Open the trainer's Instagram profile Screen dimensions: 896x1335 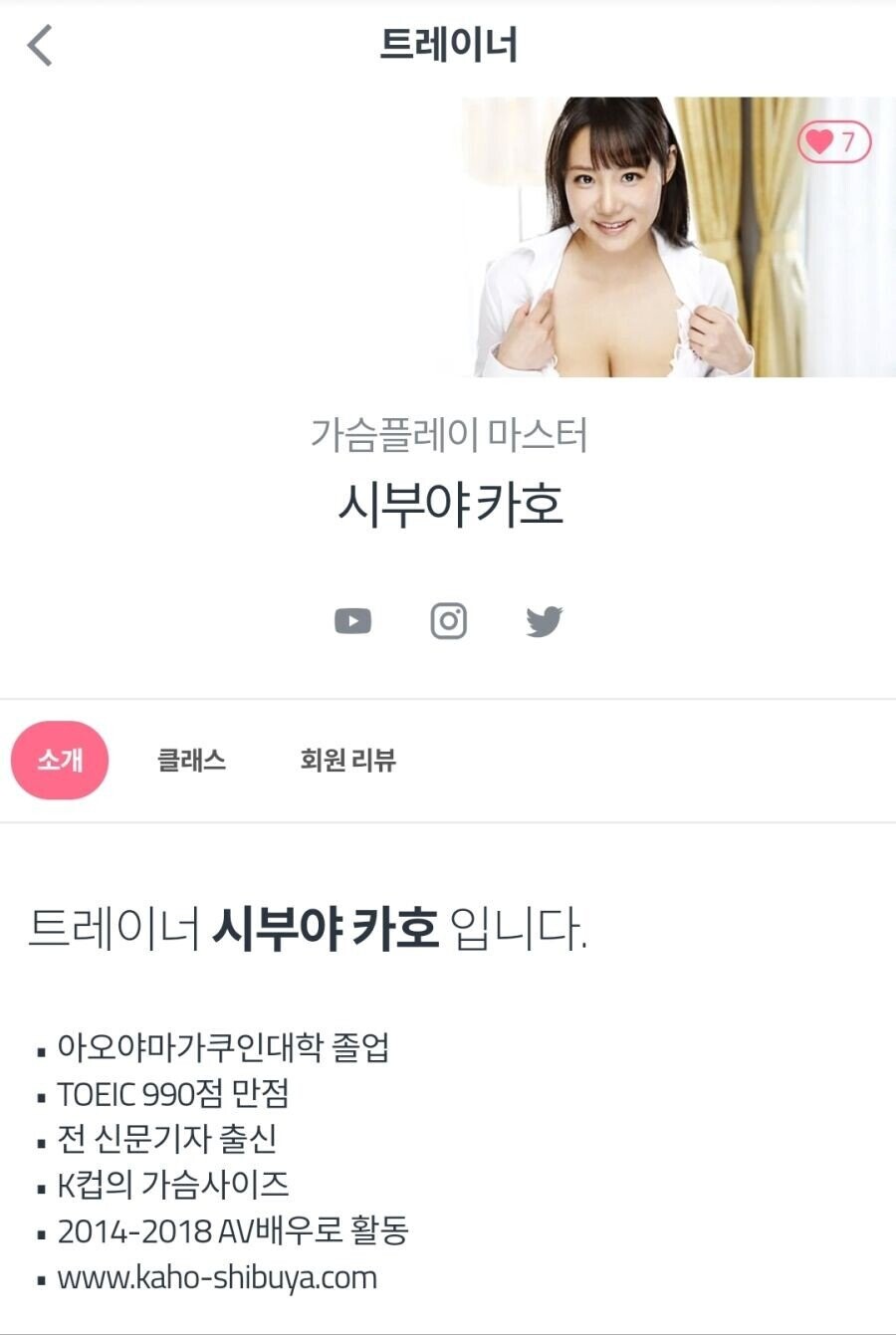point(448,620)
